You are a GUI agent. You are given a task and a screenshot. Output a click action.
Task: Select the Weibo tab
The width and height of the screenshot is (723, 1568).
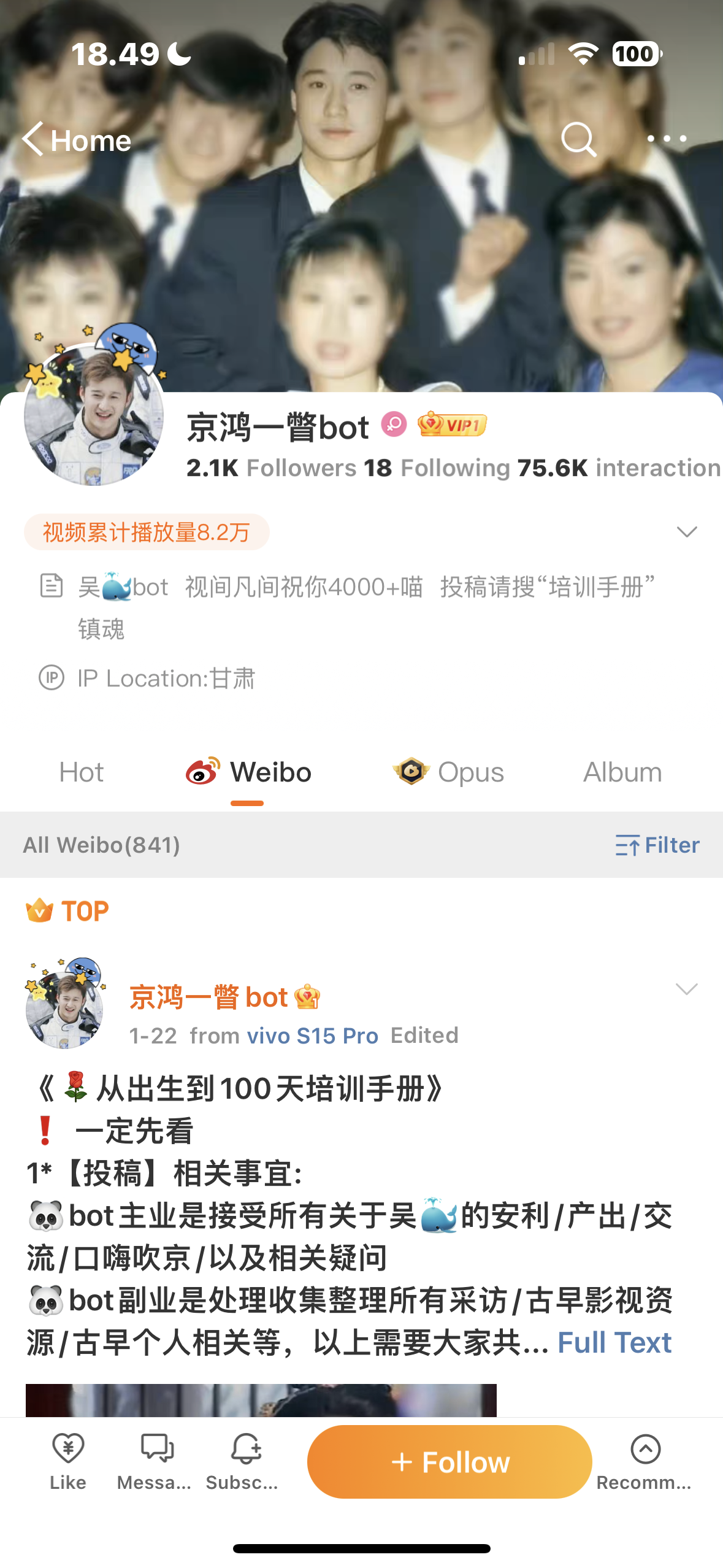[x=249, y=772]
